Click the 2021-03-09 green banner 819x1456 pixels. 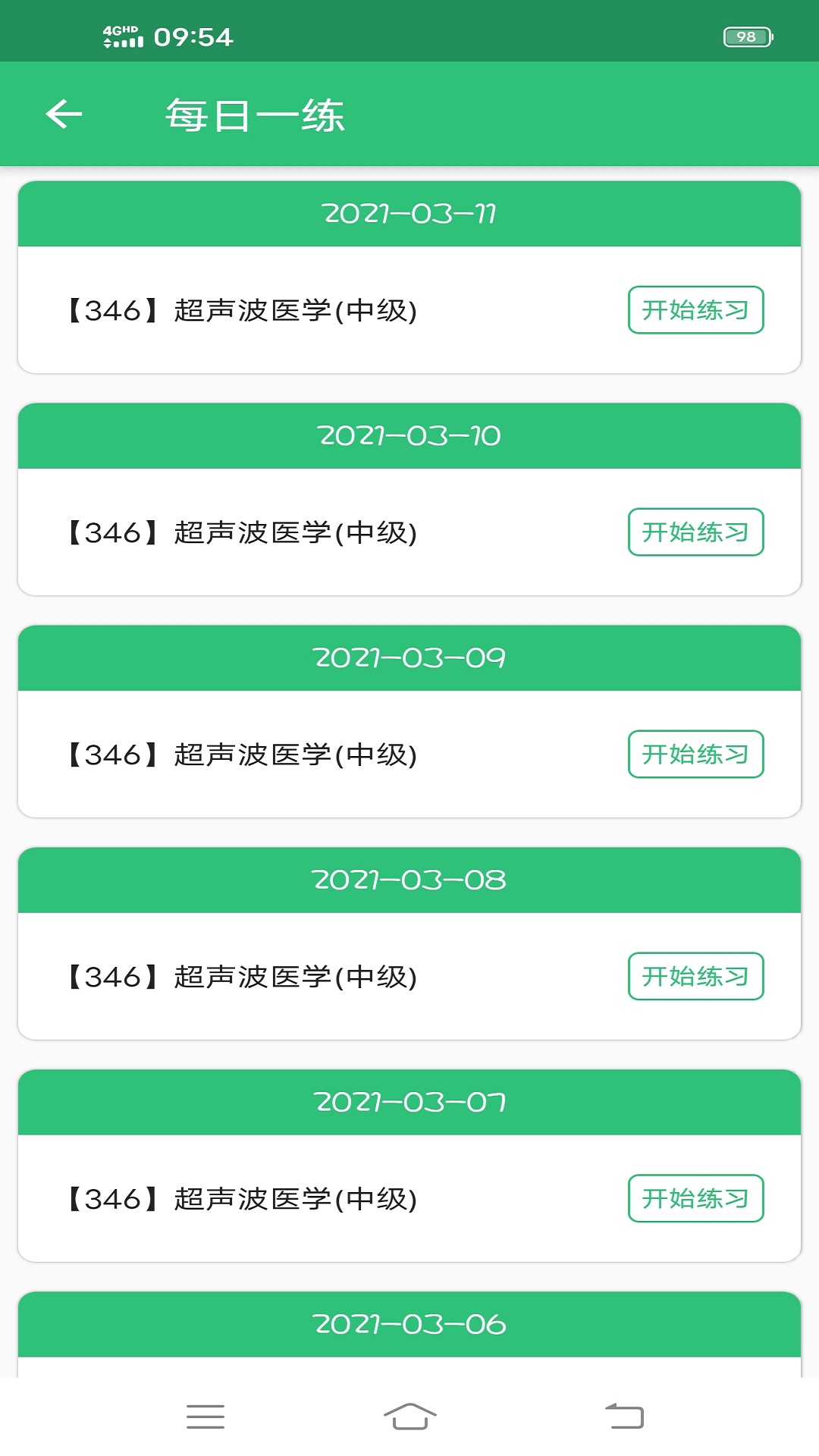tap(409, 658)
